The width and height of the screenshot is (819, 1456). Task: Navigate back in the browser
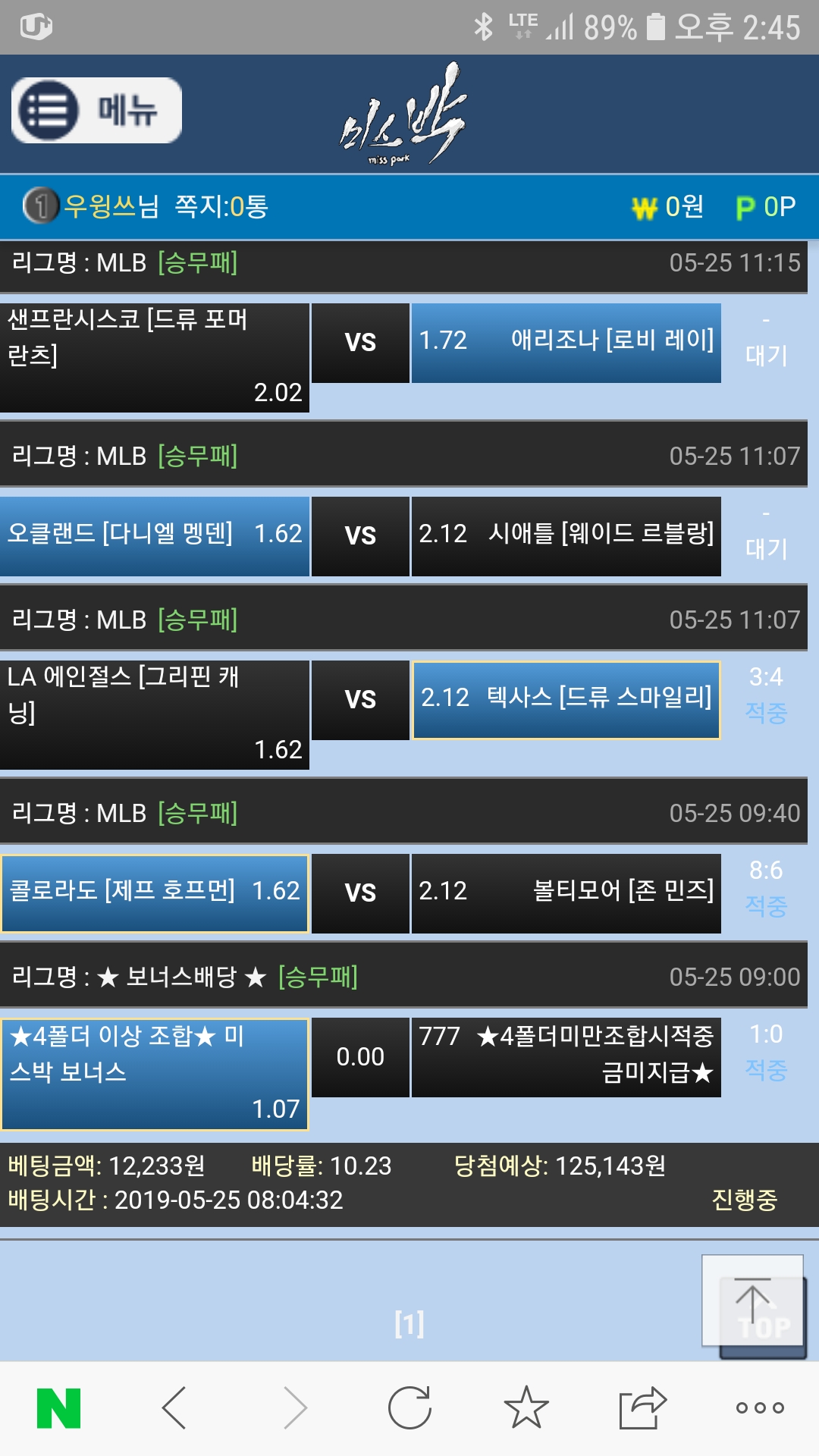174,1408
